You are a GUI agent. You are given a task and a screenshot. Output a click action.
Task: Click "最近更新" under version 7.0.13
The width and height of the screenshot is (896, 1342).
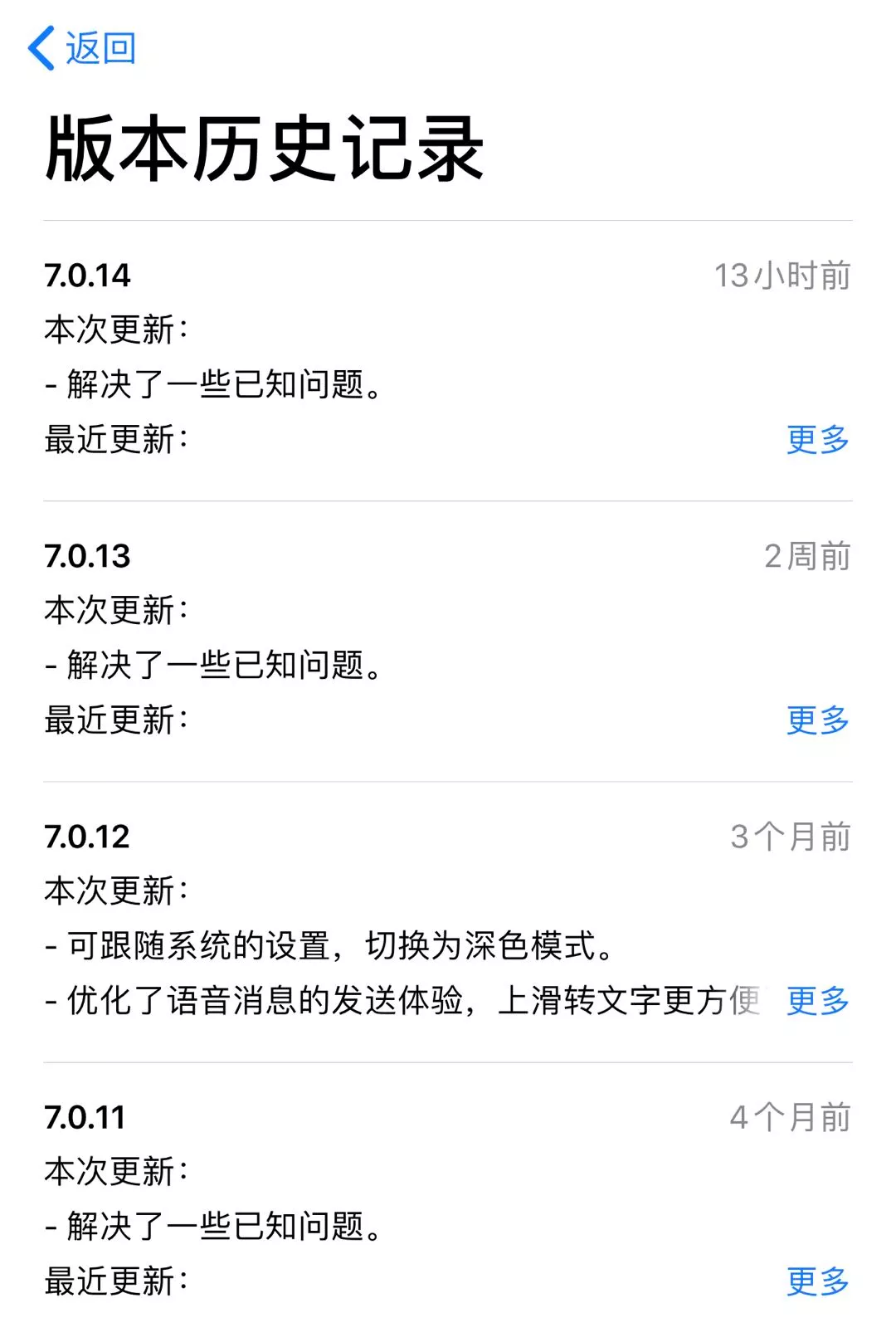click(x=116, y=720)
